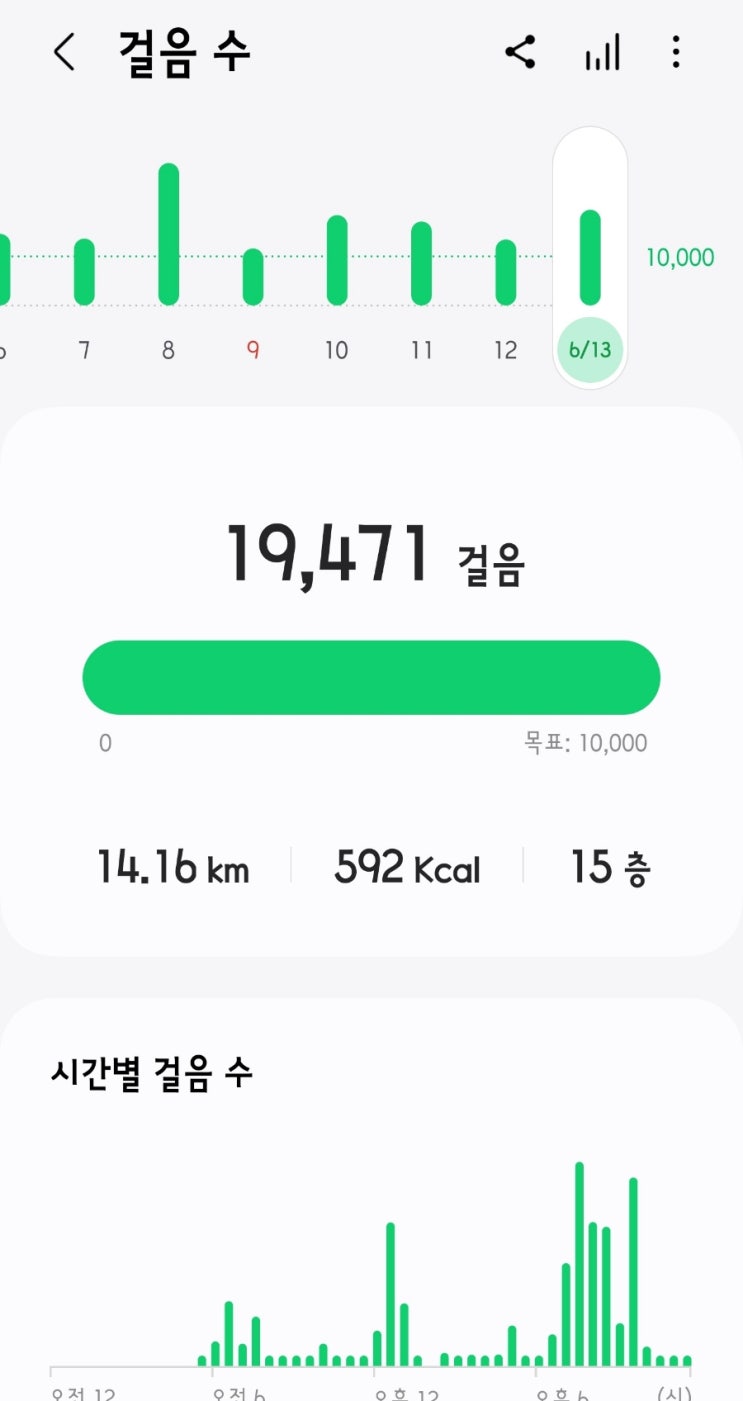
Task: Go back from the 걸음 수 screen
Action: pos(64,52)
